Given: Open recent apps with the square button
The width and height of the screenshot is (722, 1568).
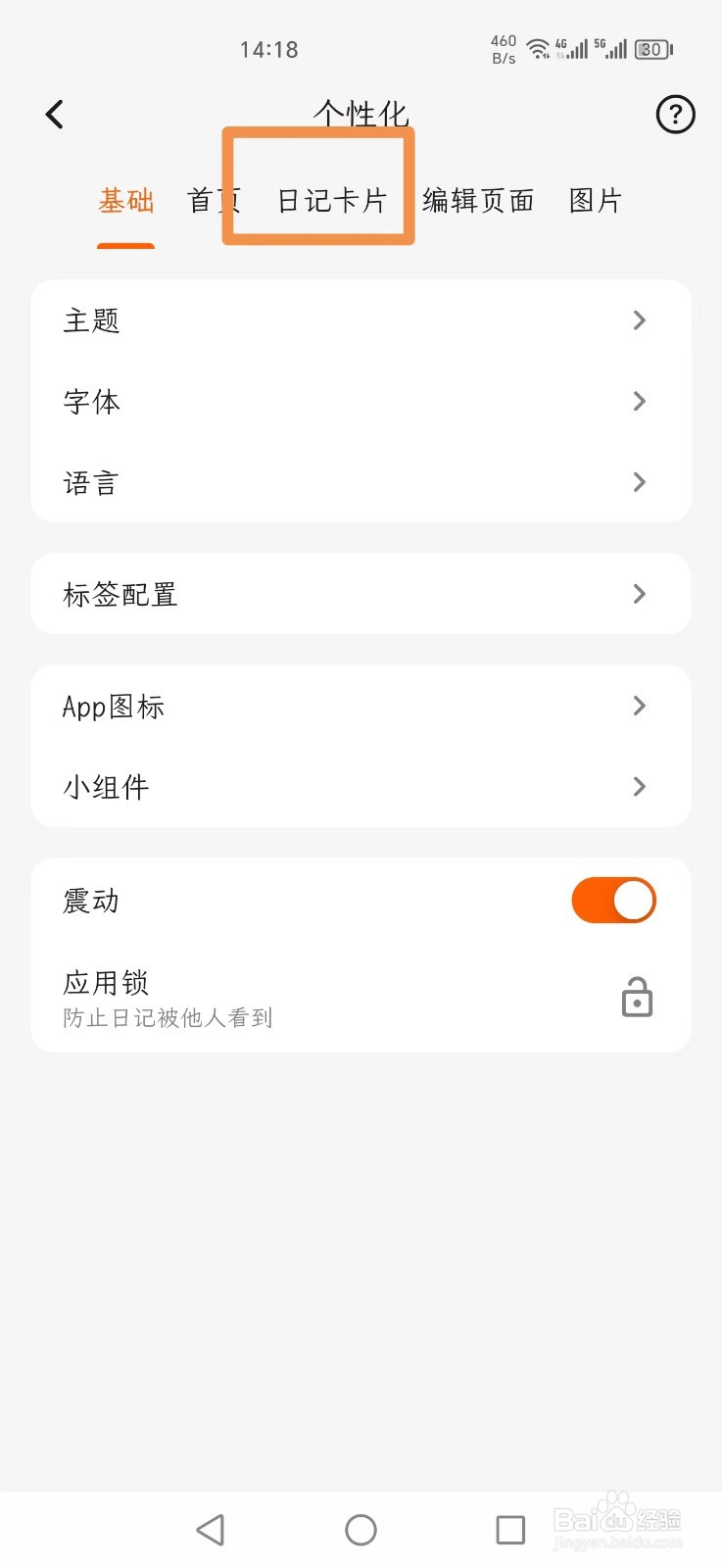Looking at the screenshot, I should coord(509,1529).
